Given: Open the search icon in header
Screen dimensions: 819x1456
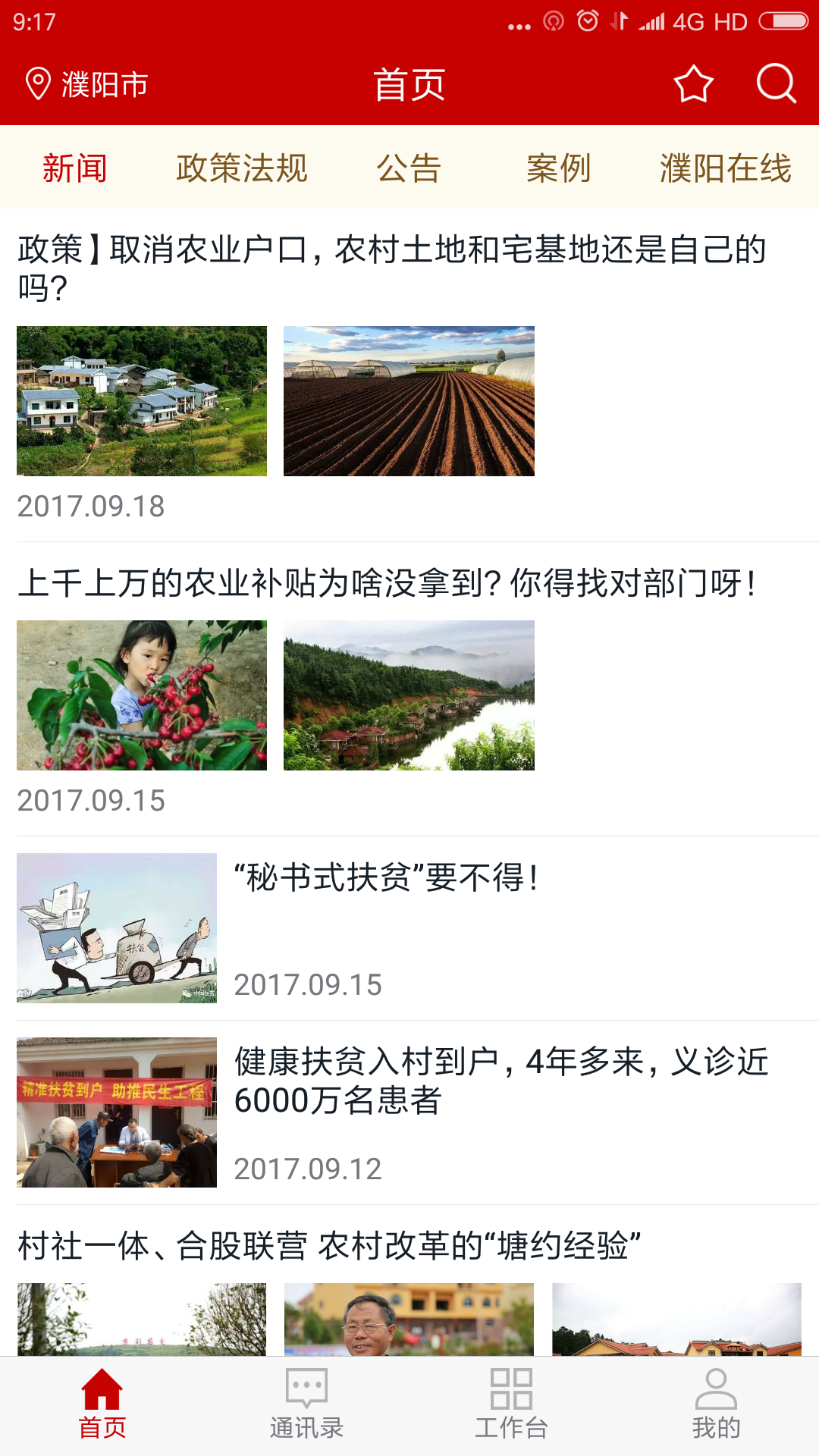Looking at the screenshot, I should tap(776, 83).
